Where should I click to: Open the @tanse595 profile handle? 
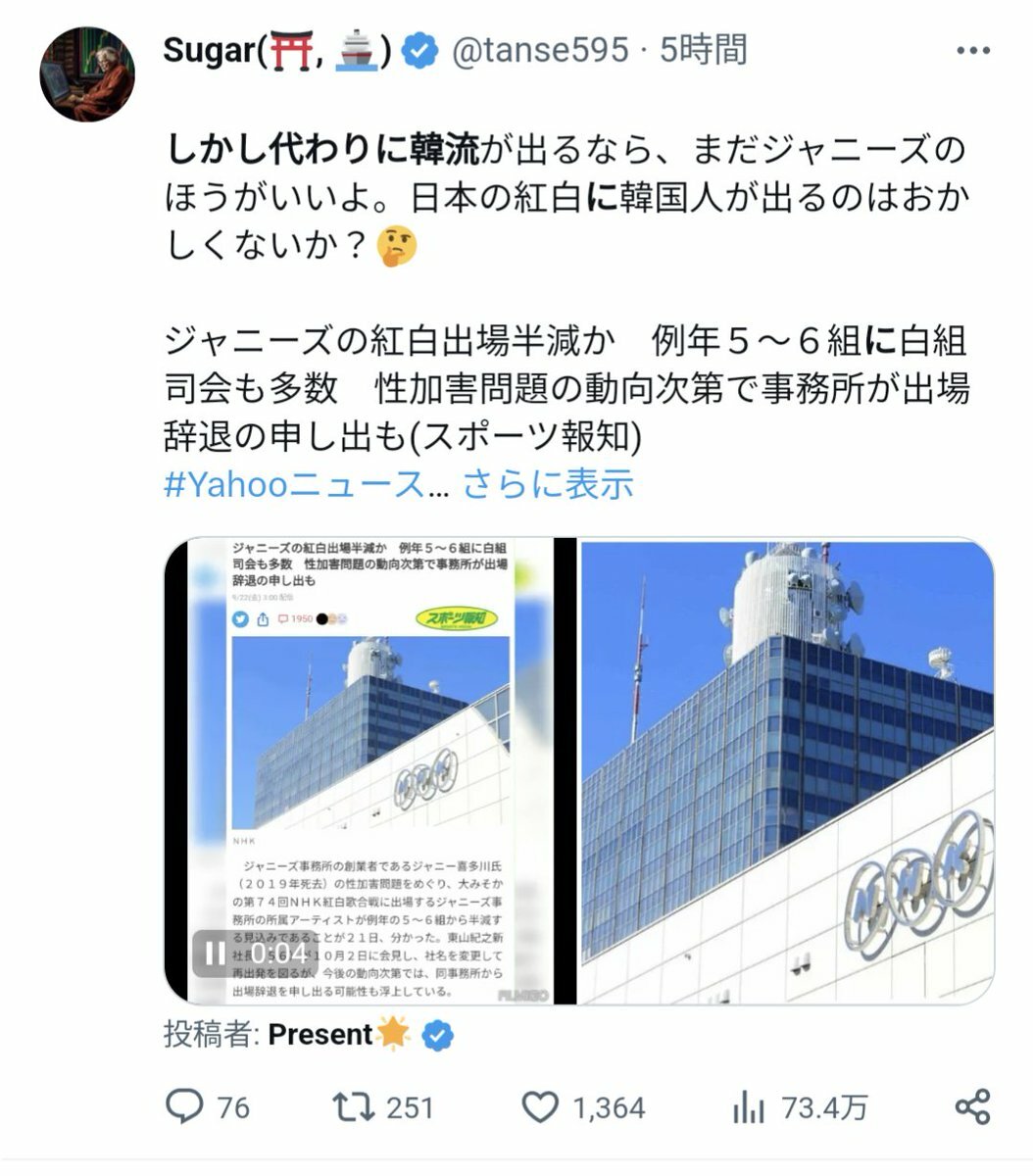click(x=538, y=49)
